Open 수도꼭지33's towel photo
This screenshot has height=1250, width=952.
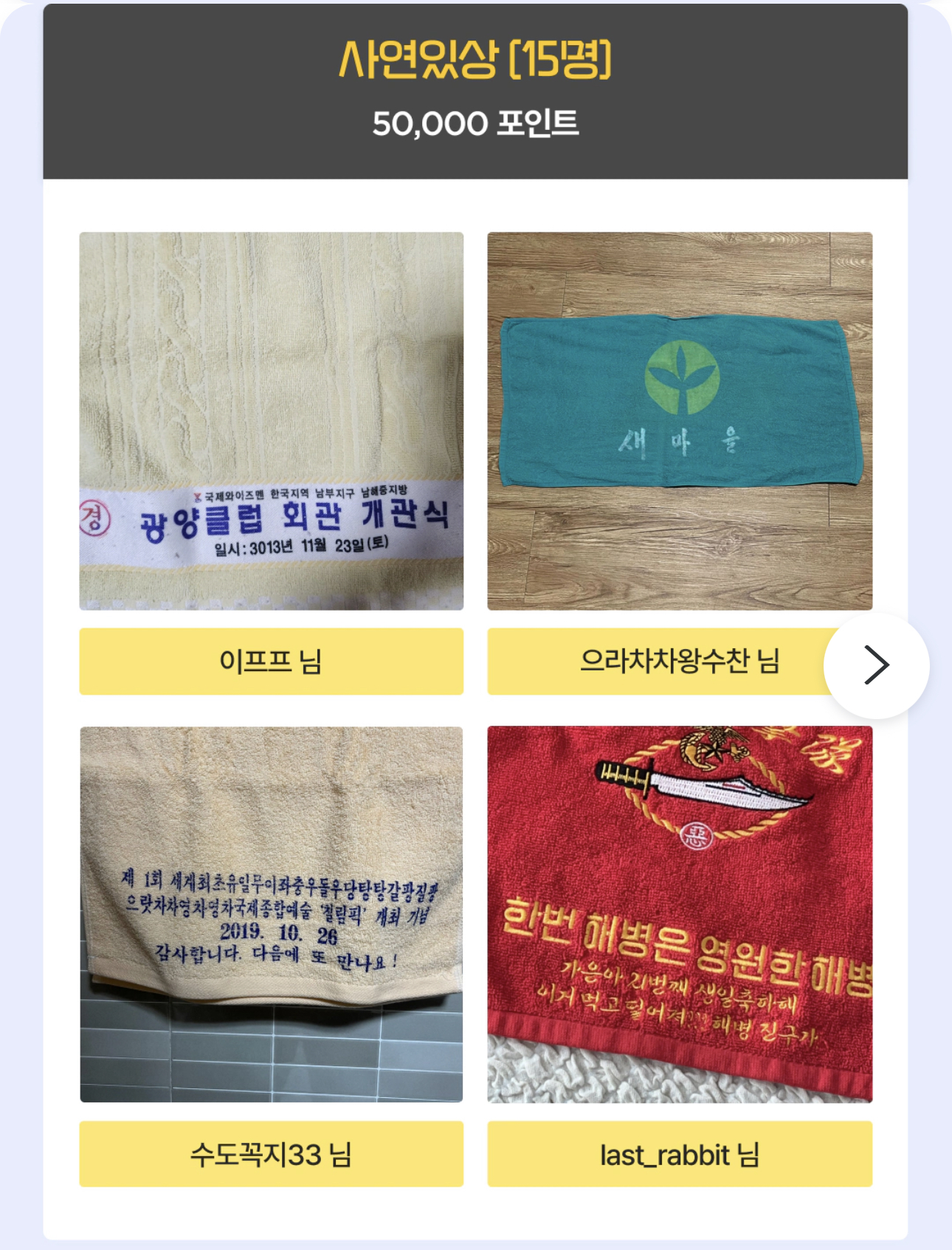click(272, 914)
